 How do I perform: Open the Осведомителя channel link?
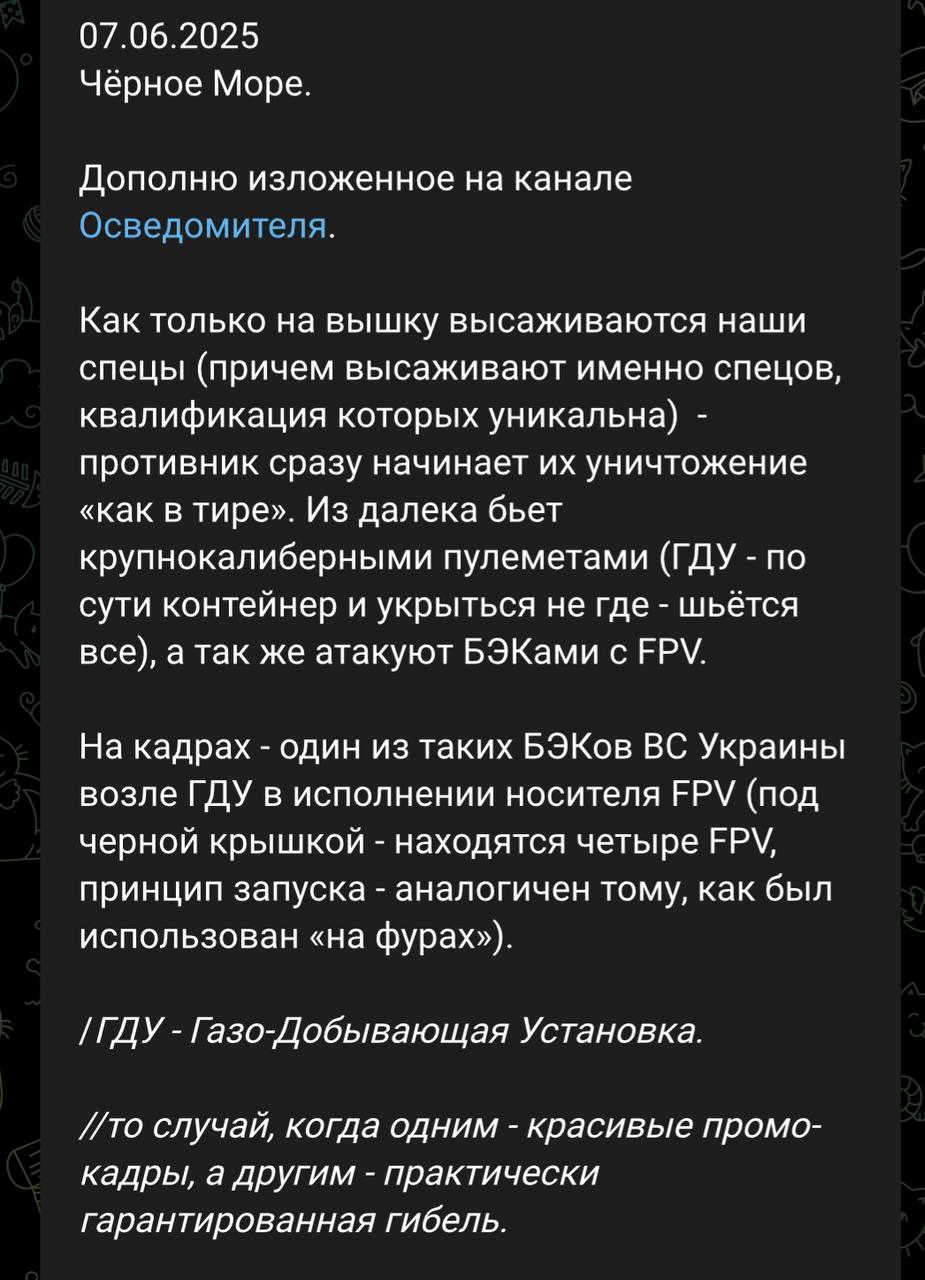click(203, 226)
